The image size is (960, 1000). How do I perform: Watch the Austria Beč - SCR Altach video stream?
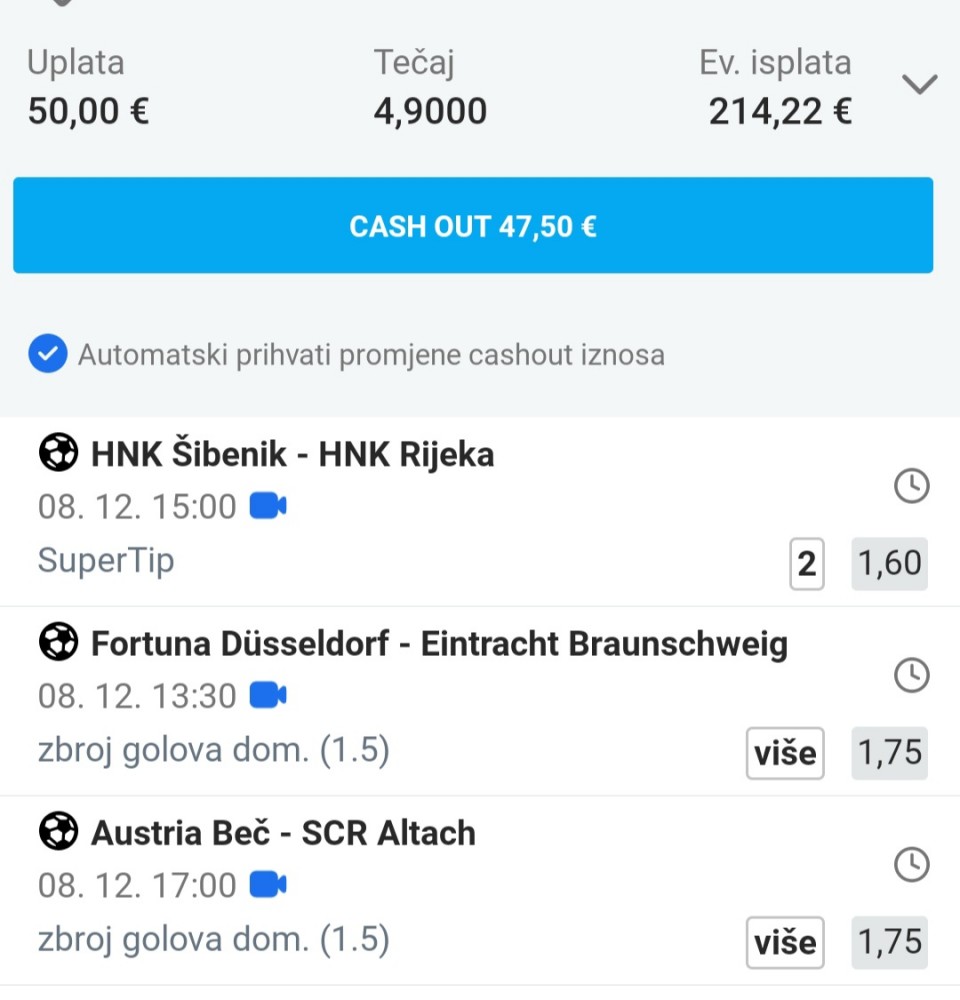[x=267, y=884]
